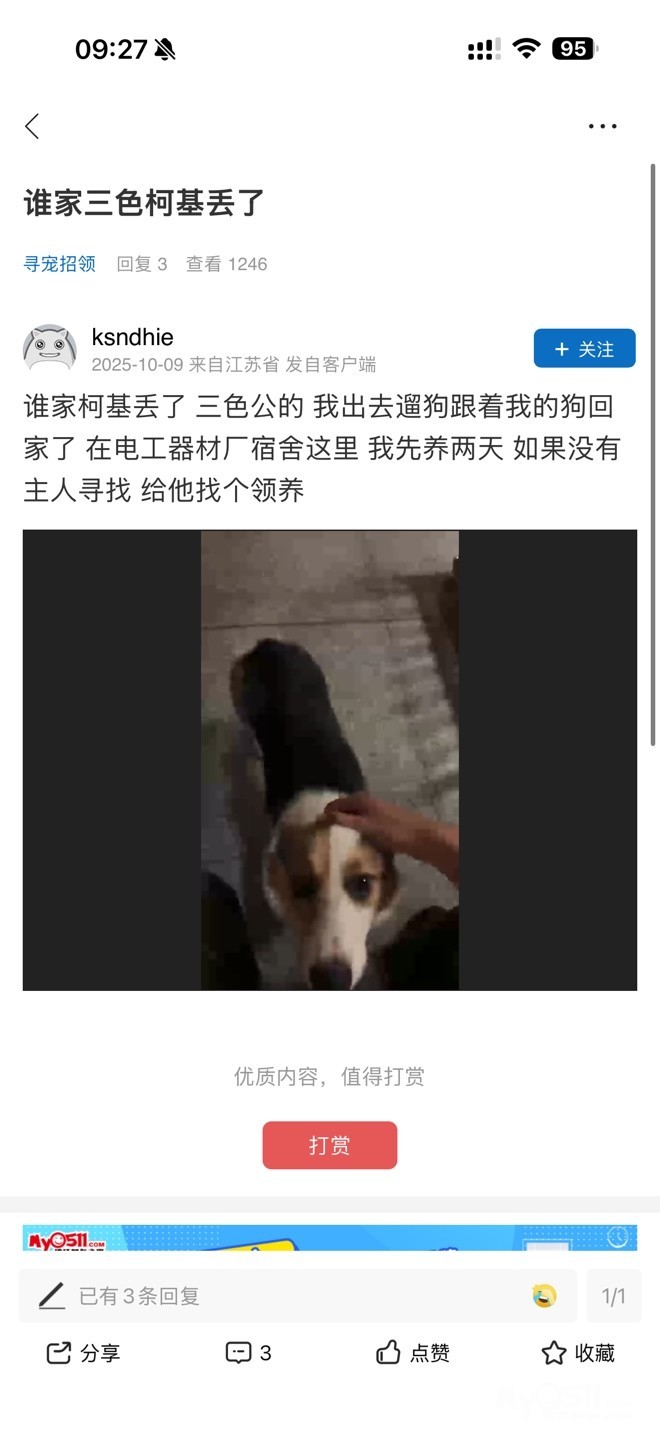Screen dimensions: 660x1434
Task: Save the post with 收藏
Action: click(578, 1353)
